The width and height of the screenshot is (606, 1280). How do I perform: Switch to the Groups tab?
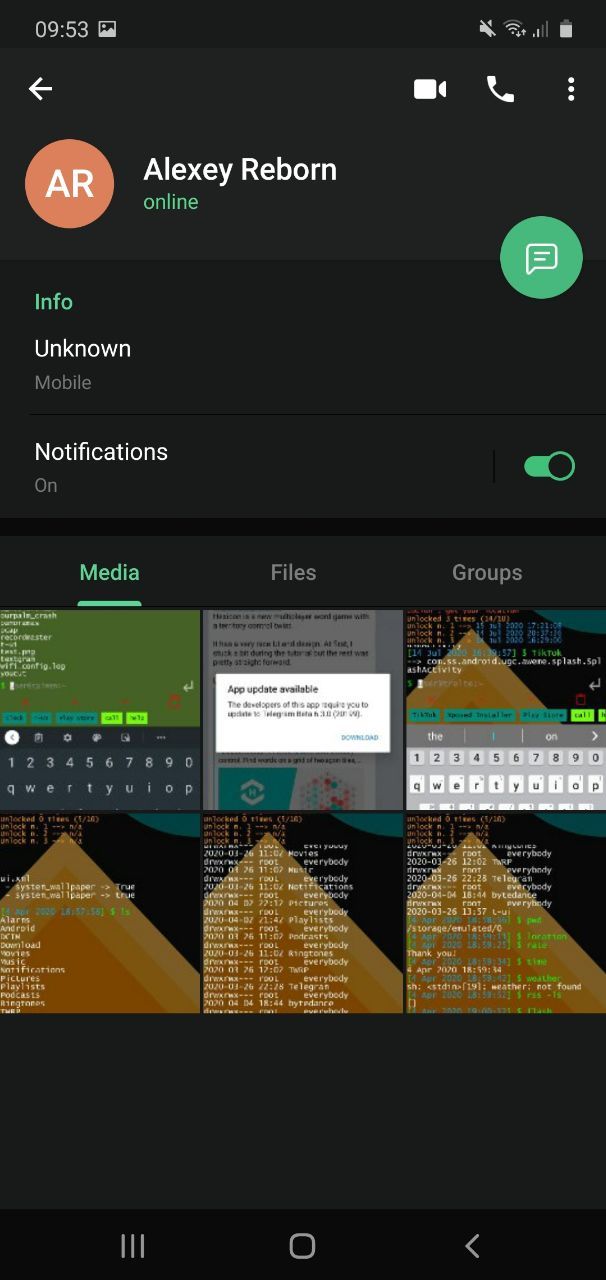pos(487,573)
